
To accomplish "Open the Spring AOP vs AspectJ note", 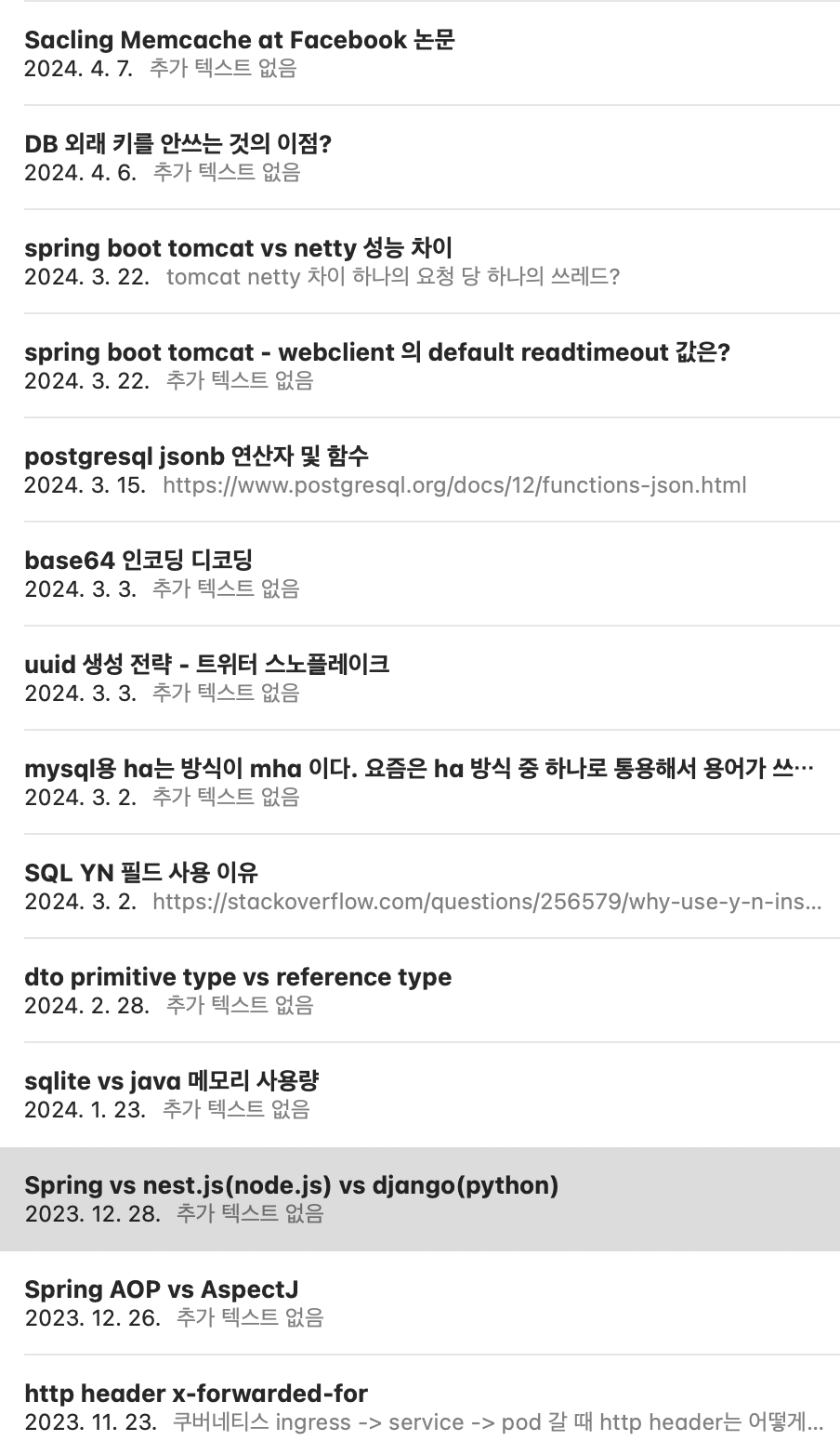I will [x=420, y=1302].
